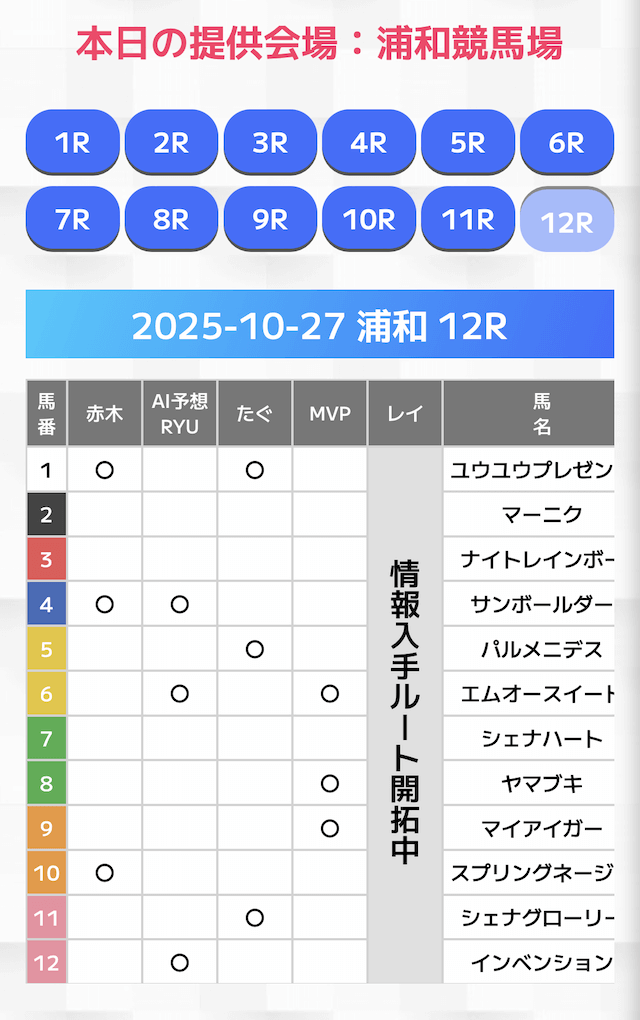
Task: Select the 8R button
Action: pos(171,219)
